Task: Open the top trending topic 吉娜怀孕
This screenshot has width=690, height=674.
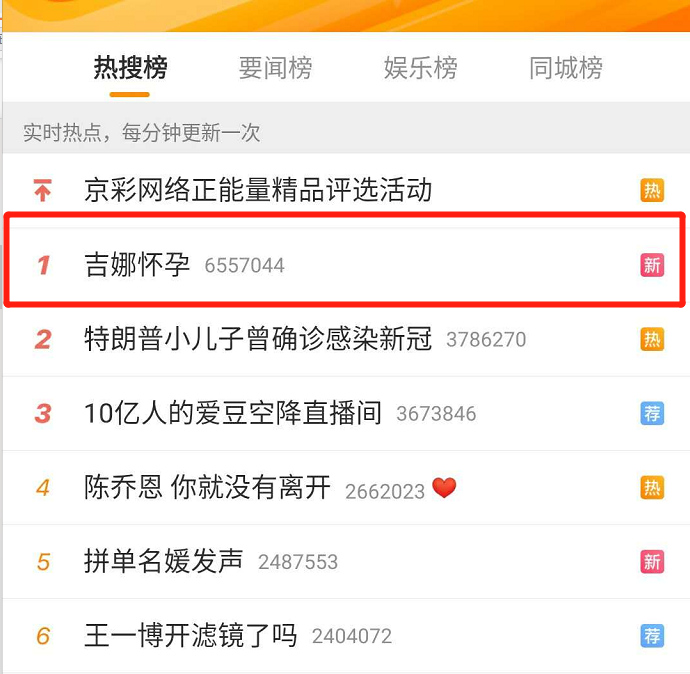Action: click(137, 265)
